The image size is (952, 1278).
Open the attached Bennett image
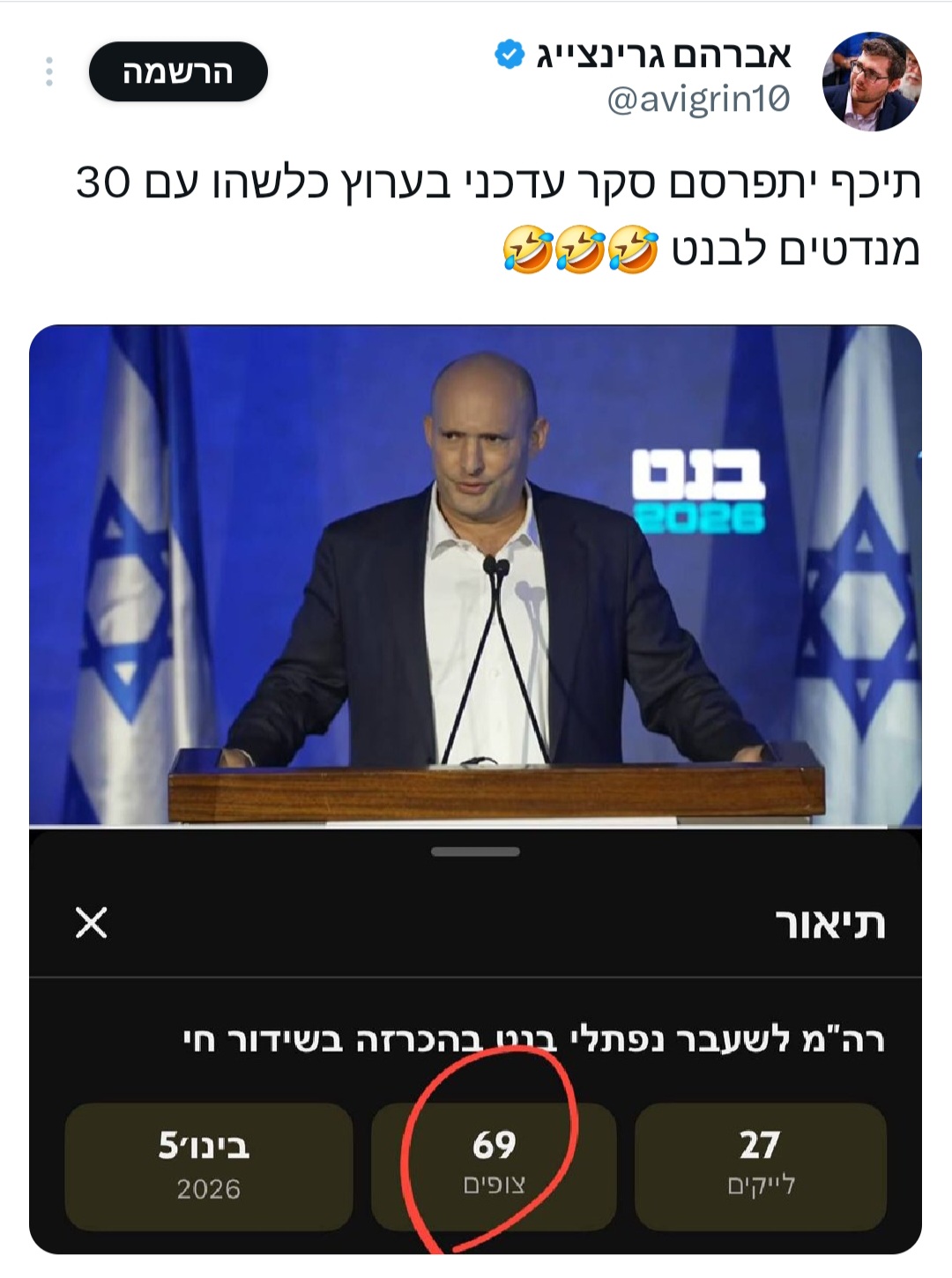click(475, 575)
